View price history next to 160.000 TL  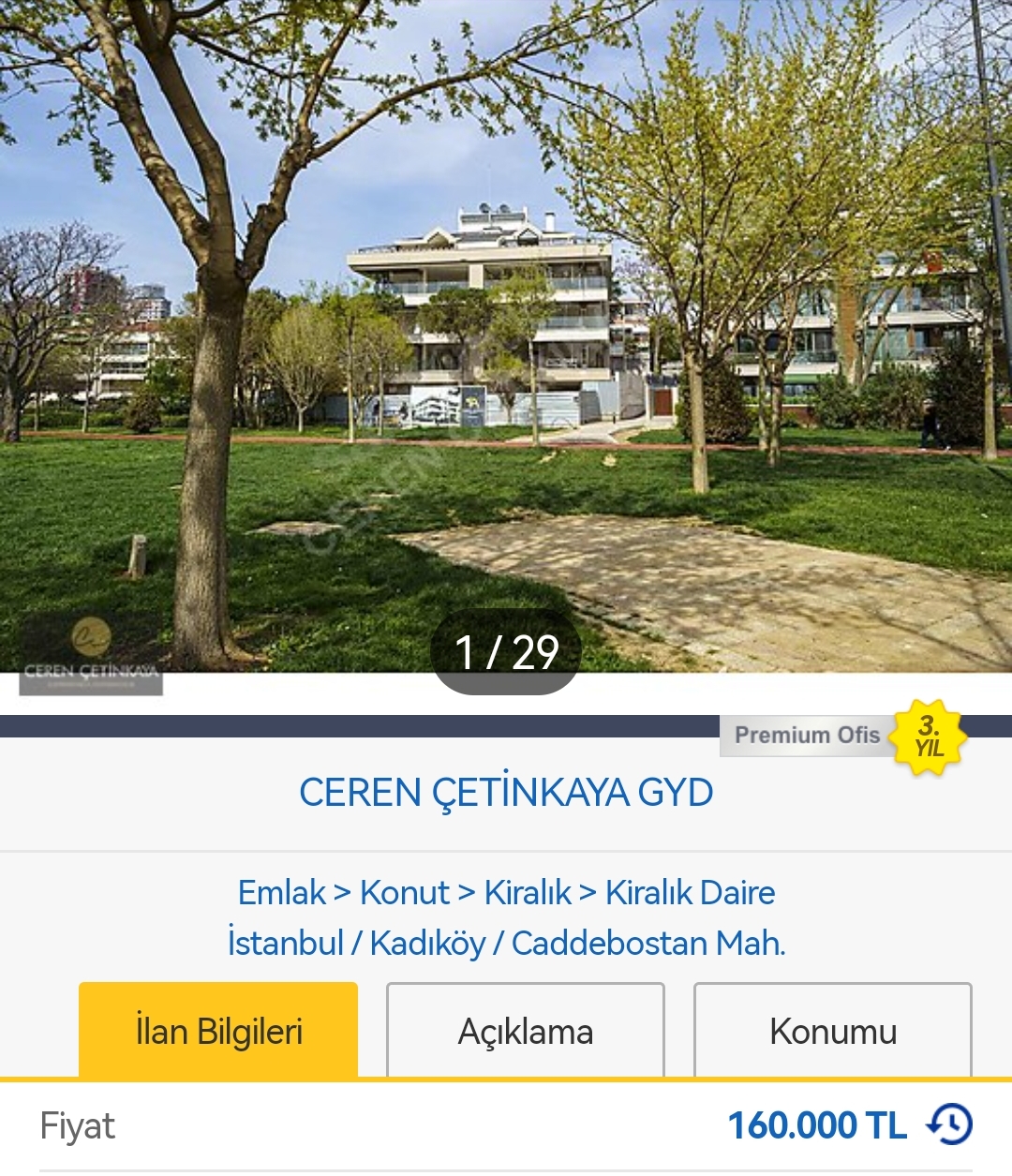[x=950, y=1124]
